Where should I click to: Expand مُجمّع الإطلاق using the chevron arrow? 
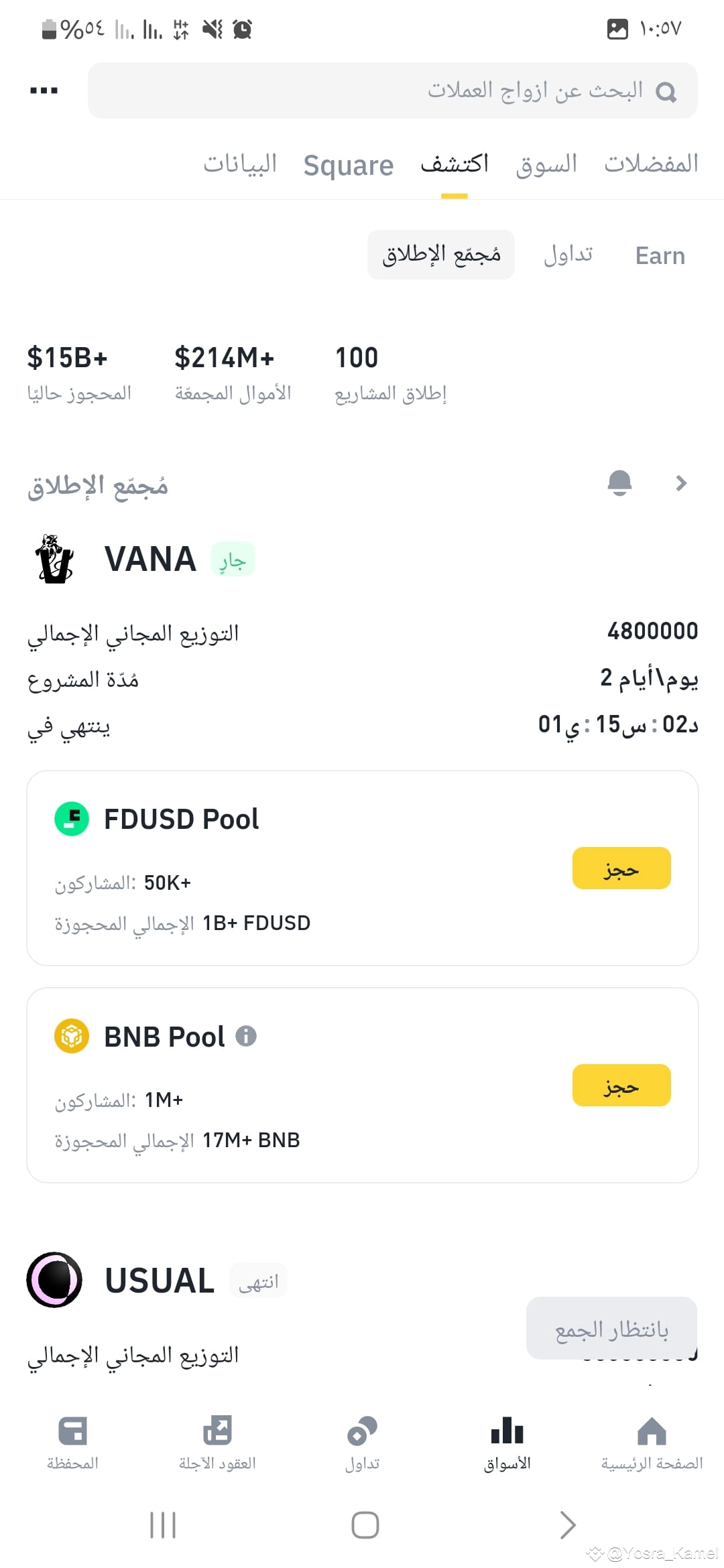pos(682,482)
